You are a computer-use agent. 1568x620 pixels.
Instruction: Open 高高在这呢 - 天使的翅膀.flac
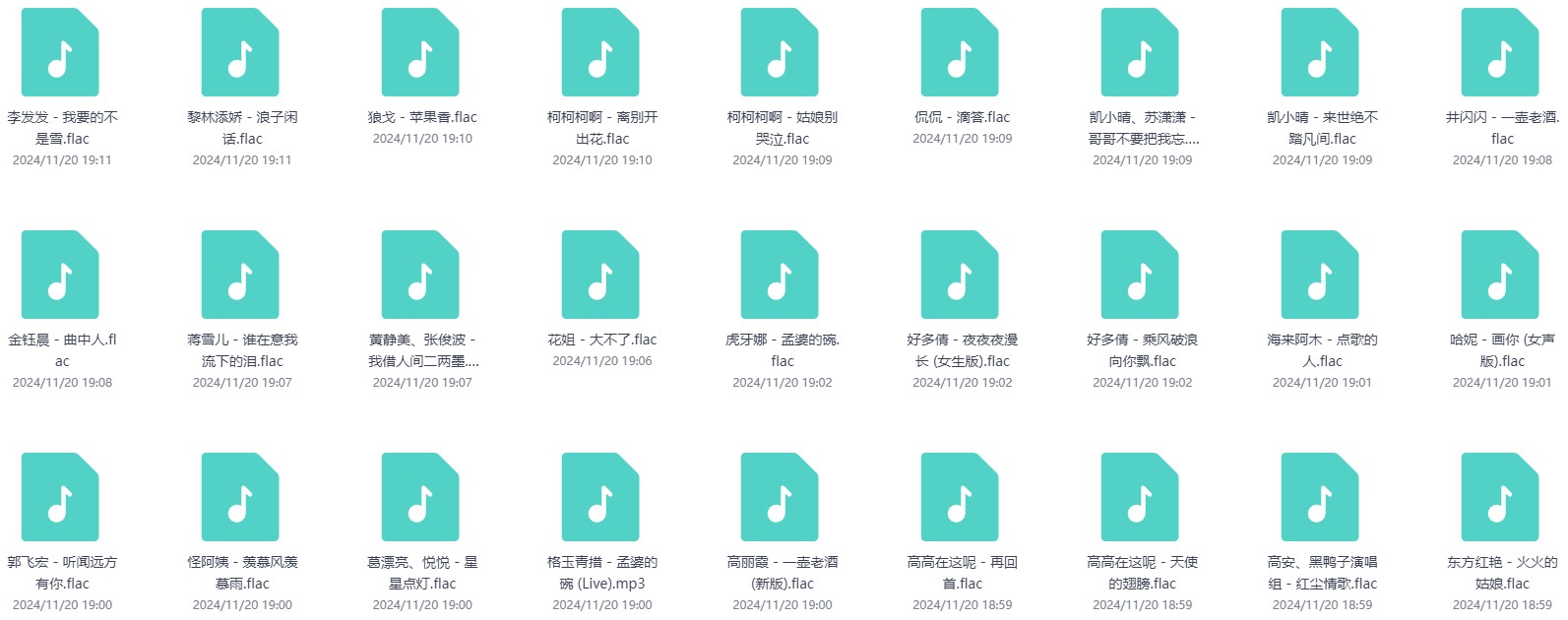coord(1141,499)
